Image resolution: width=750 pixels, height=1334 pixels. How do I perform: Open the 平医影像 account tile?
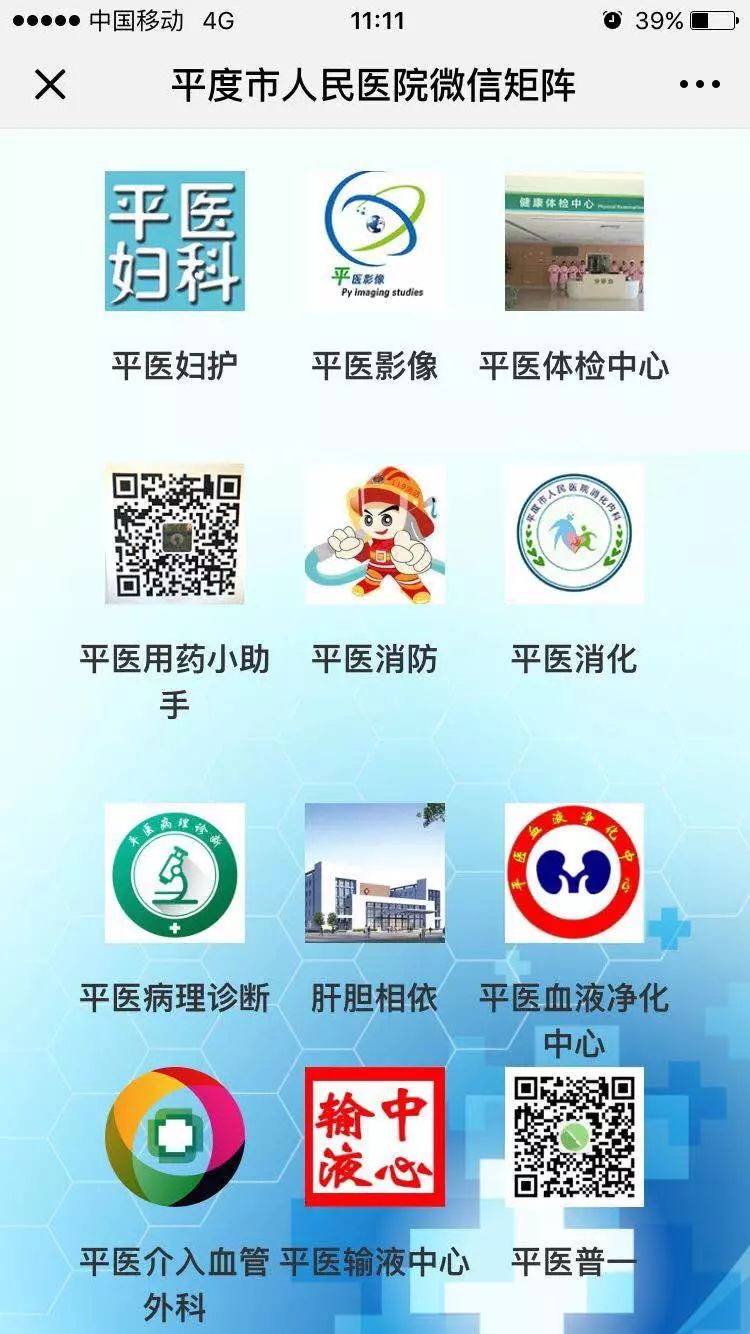point(375,241)
